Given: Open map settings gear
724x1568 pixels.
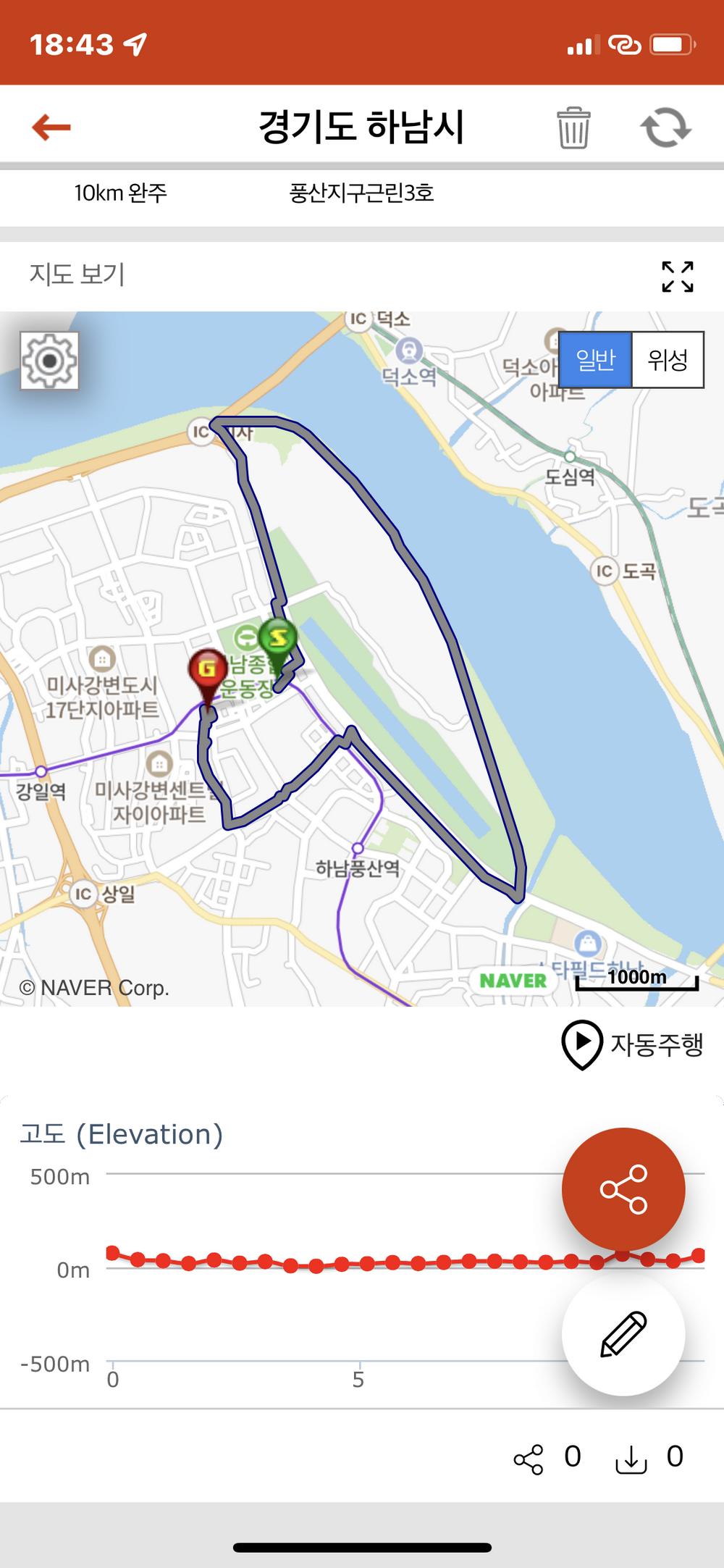Looking at the screenshot, I should point(49,361).
